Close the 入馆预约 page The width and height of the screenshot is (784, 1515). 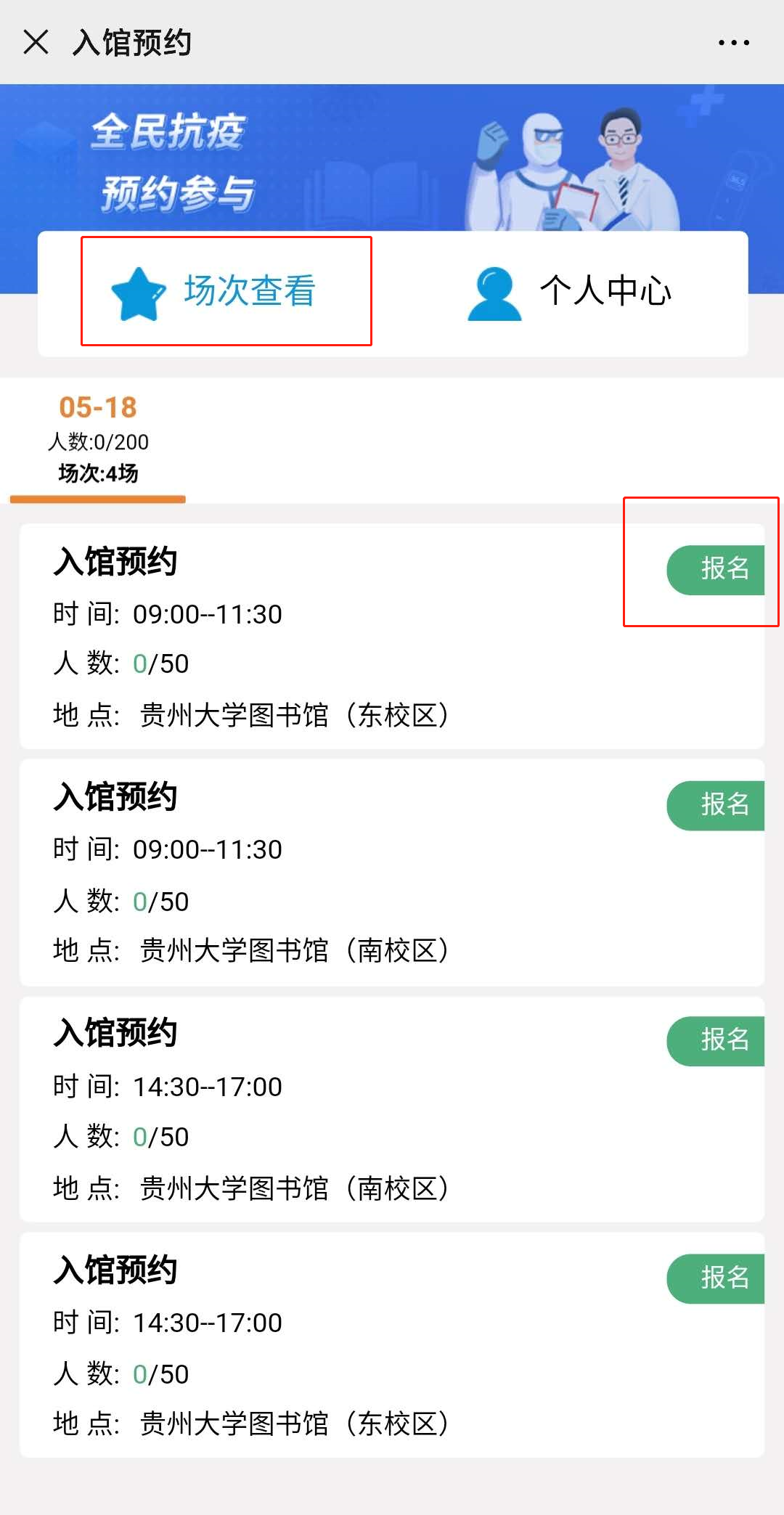[x=36, y=42]
